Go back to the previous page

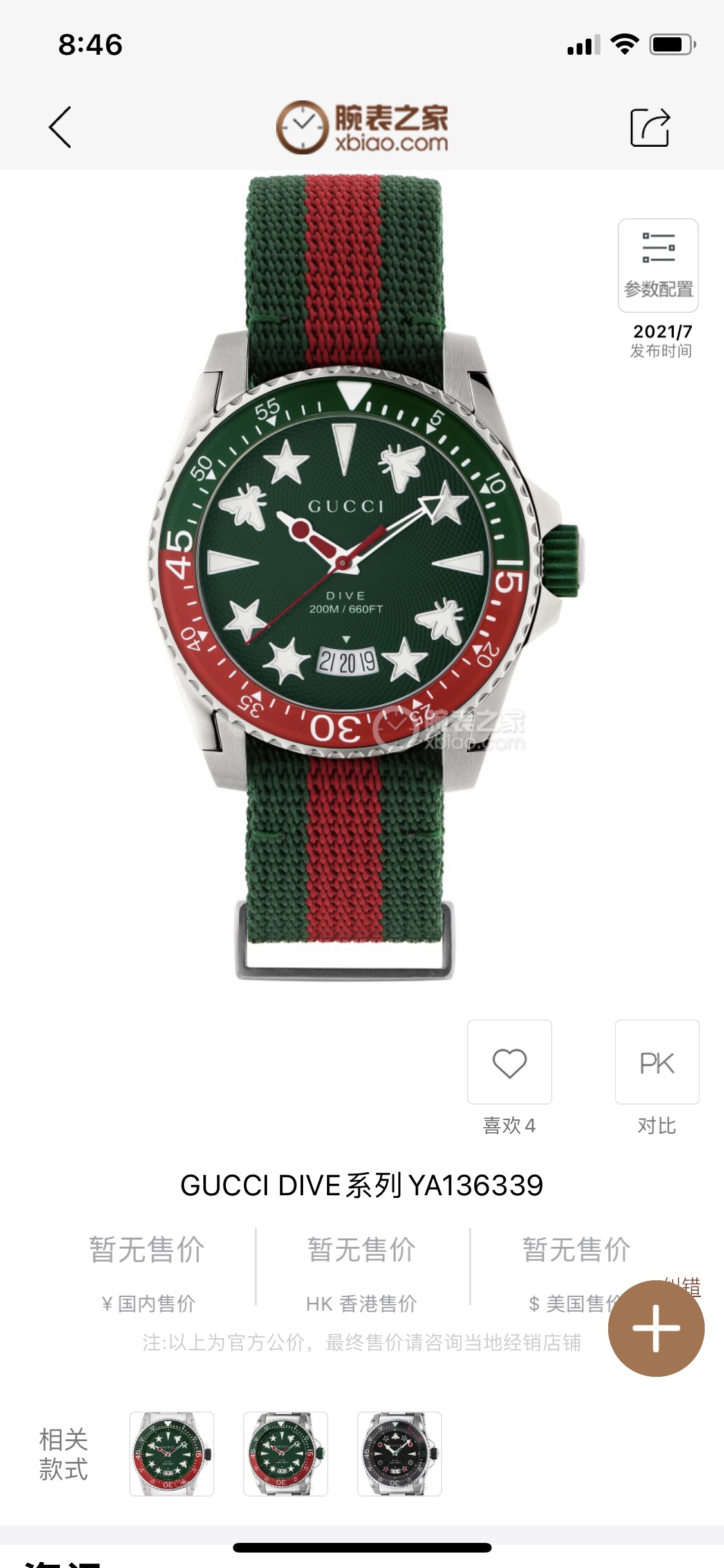click(x=60, y=127)
